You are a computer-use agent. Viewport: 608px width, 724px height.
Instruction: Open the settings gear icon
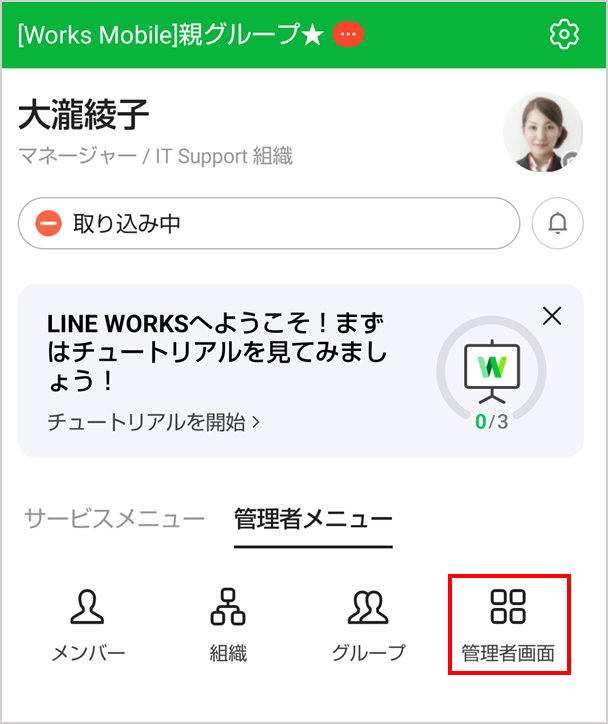(x=565, y=34)
